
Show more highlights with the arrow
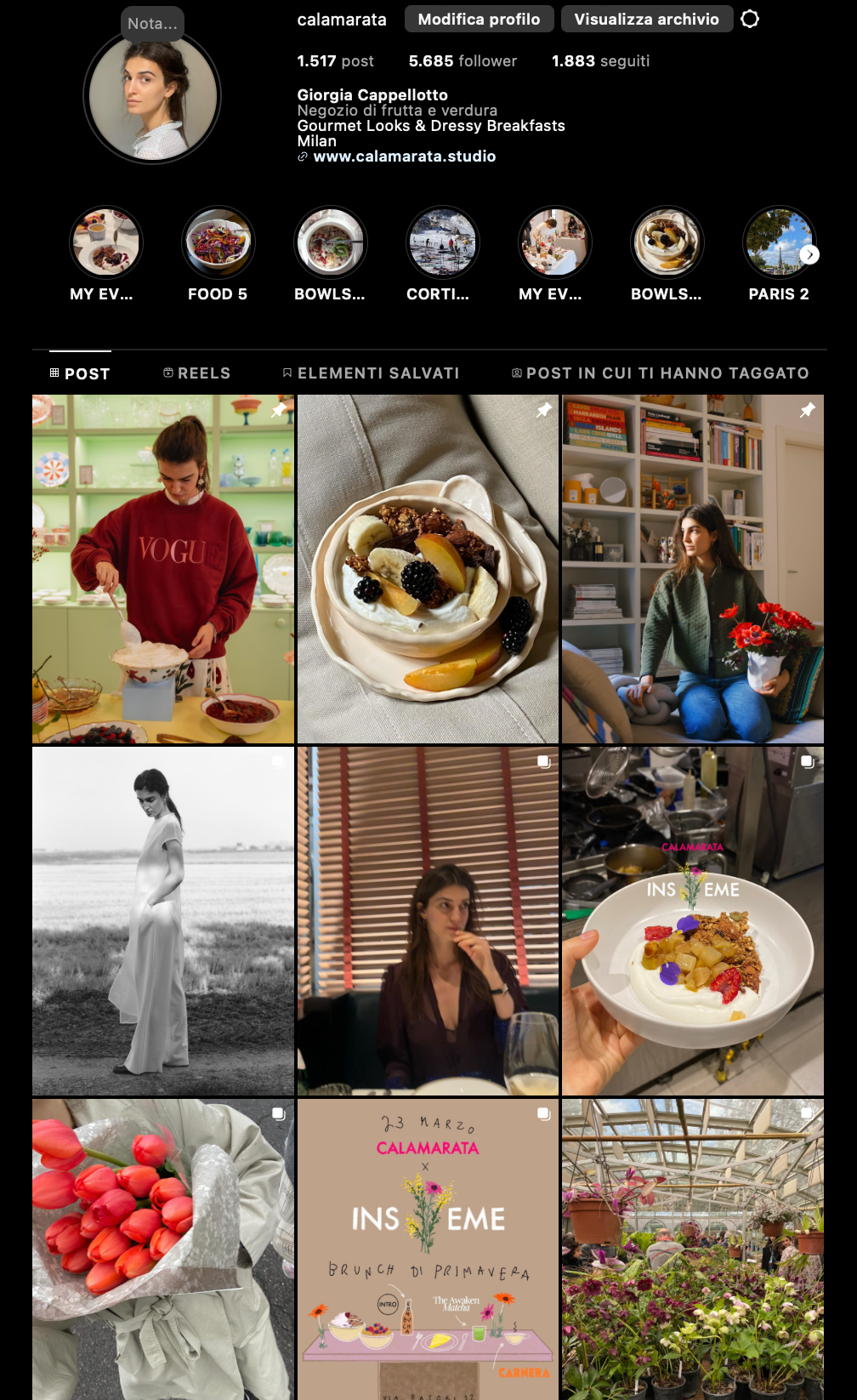pos(809,254)
